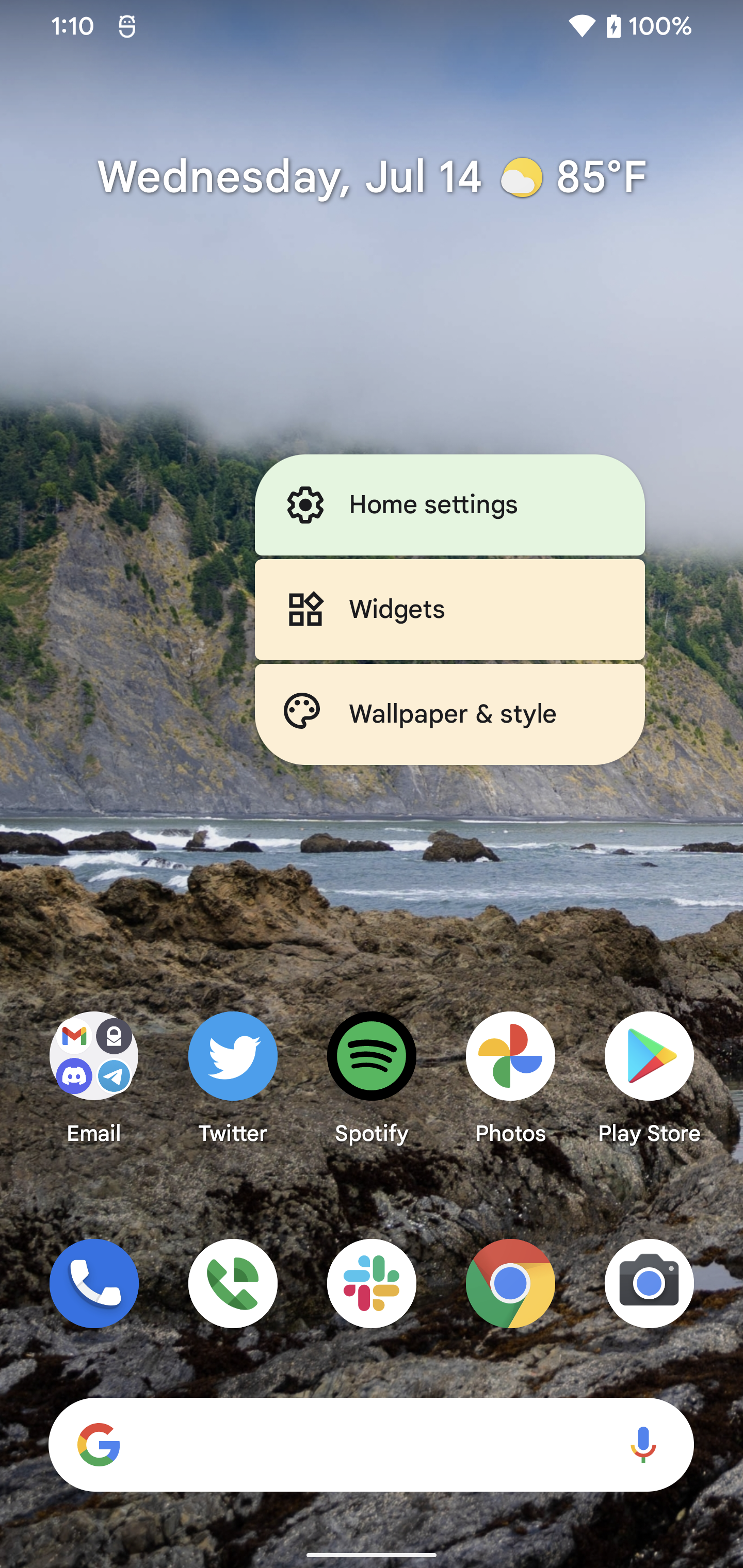
Task: Open the green phone app in dock
Action: coord(233,1283)
